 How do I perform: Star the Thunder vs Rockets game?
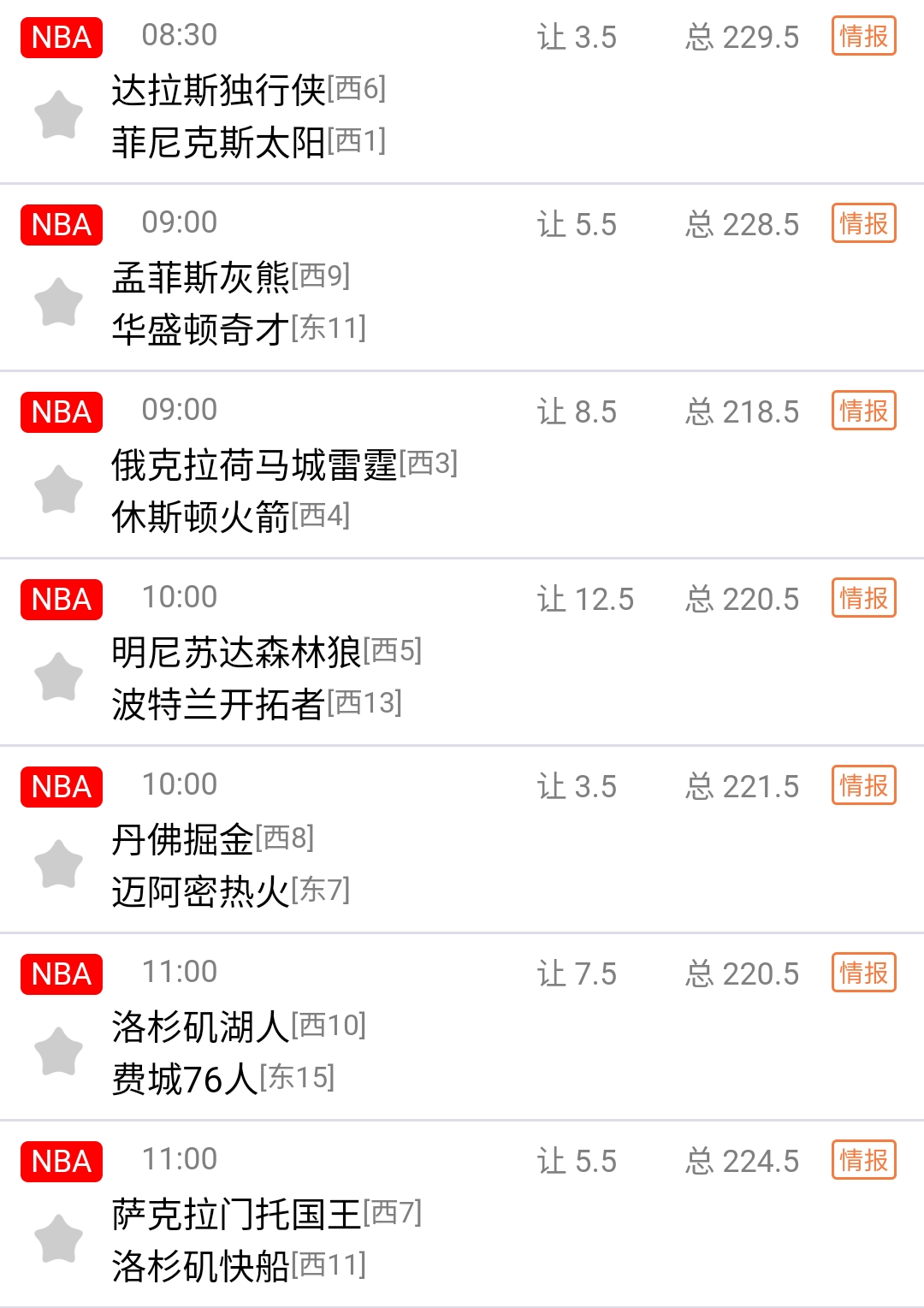click(x=58, y=489)
